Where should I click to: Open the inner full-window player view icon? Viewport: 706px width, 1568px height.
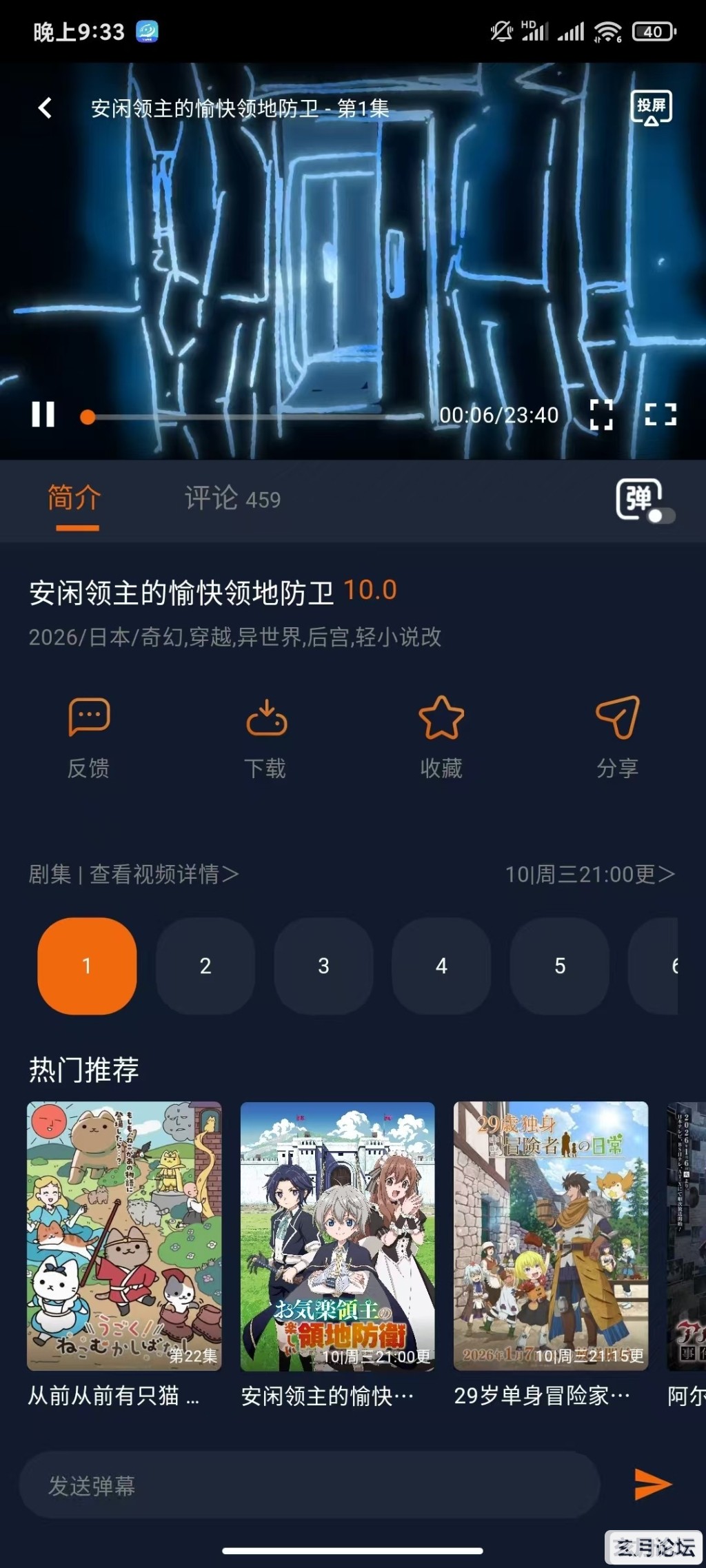click(x=602, y=416)
